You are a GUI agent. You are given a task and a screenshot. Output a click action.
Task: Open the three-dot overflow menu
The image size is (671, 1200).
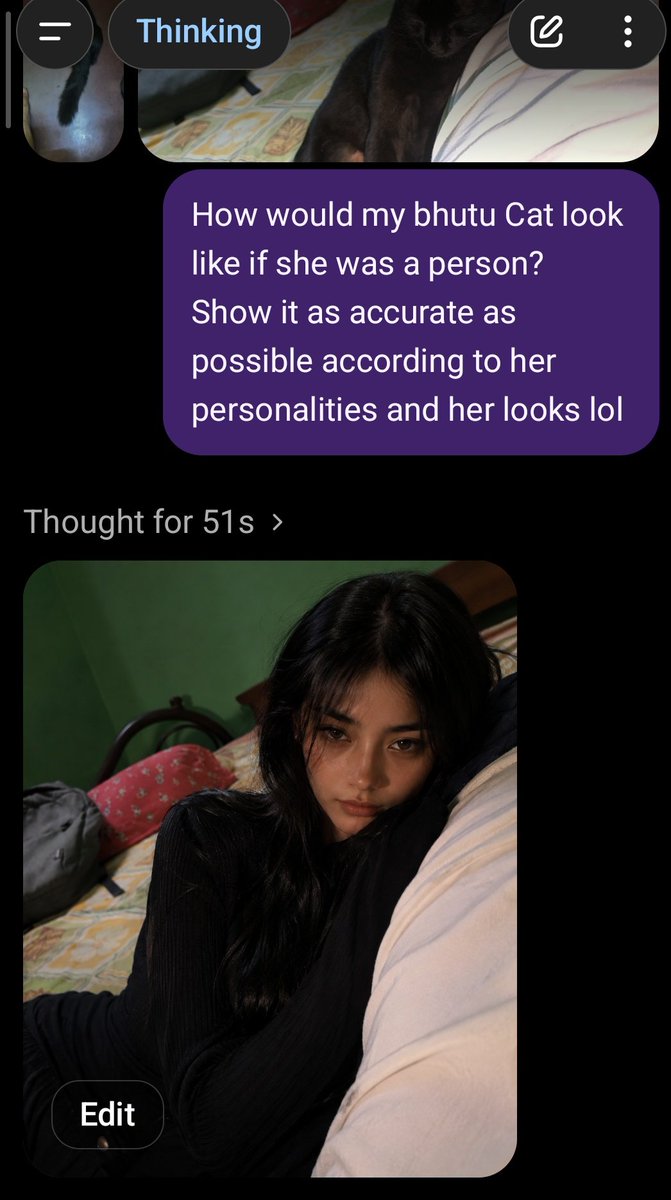[x=628, y=32]
